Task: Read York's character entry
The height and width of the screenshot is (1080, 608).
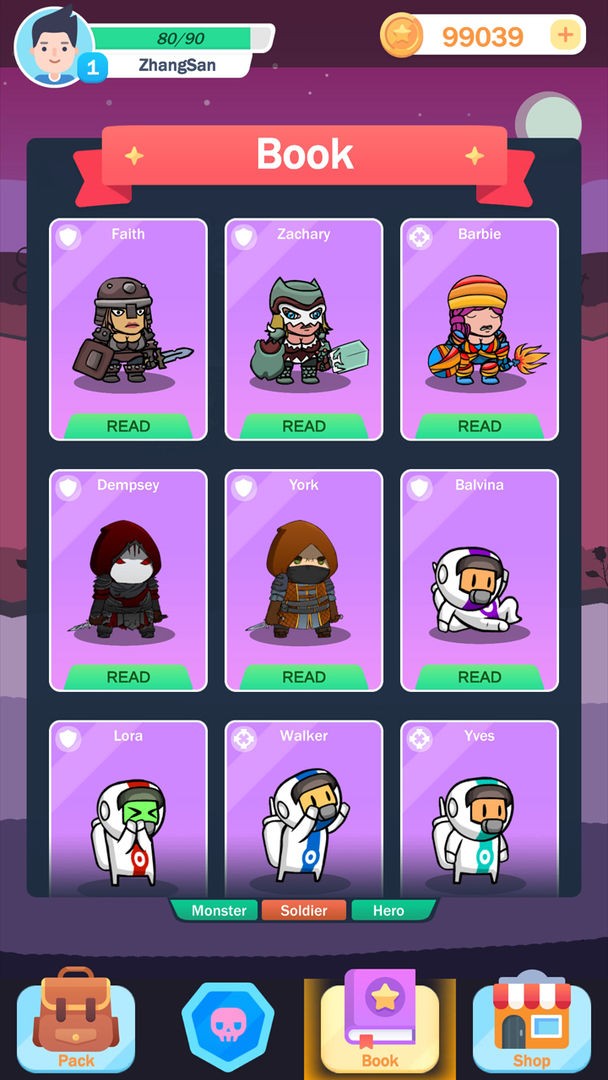Action: (304, 677)
